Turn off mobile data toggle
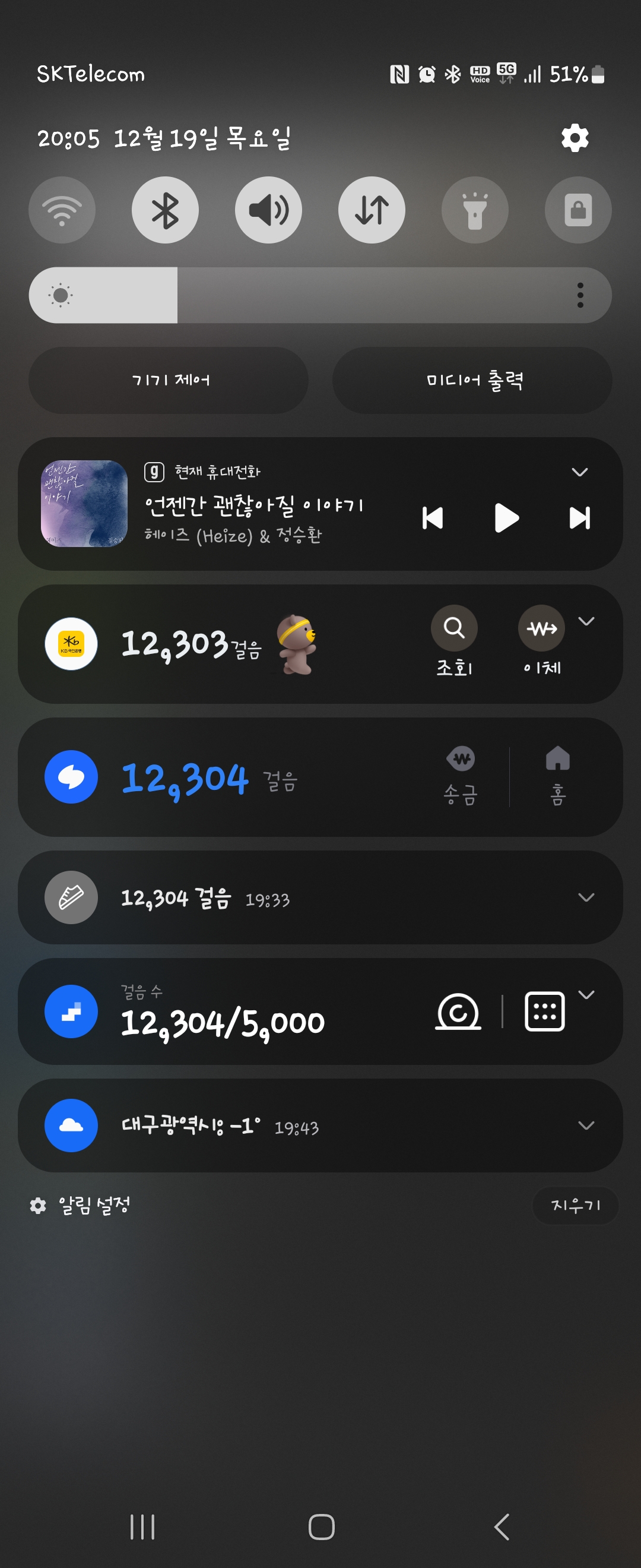This screenshot has height=1568, width=641. coord(372,210)
